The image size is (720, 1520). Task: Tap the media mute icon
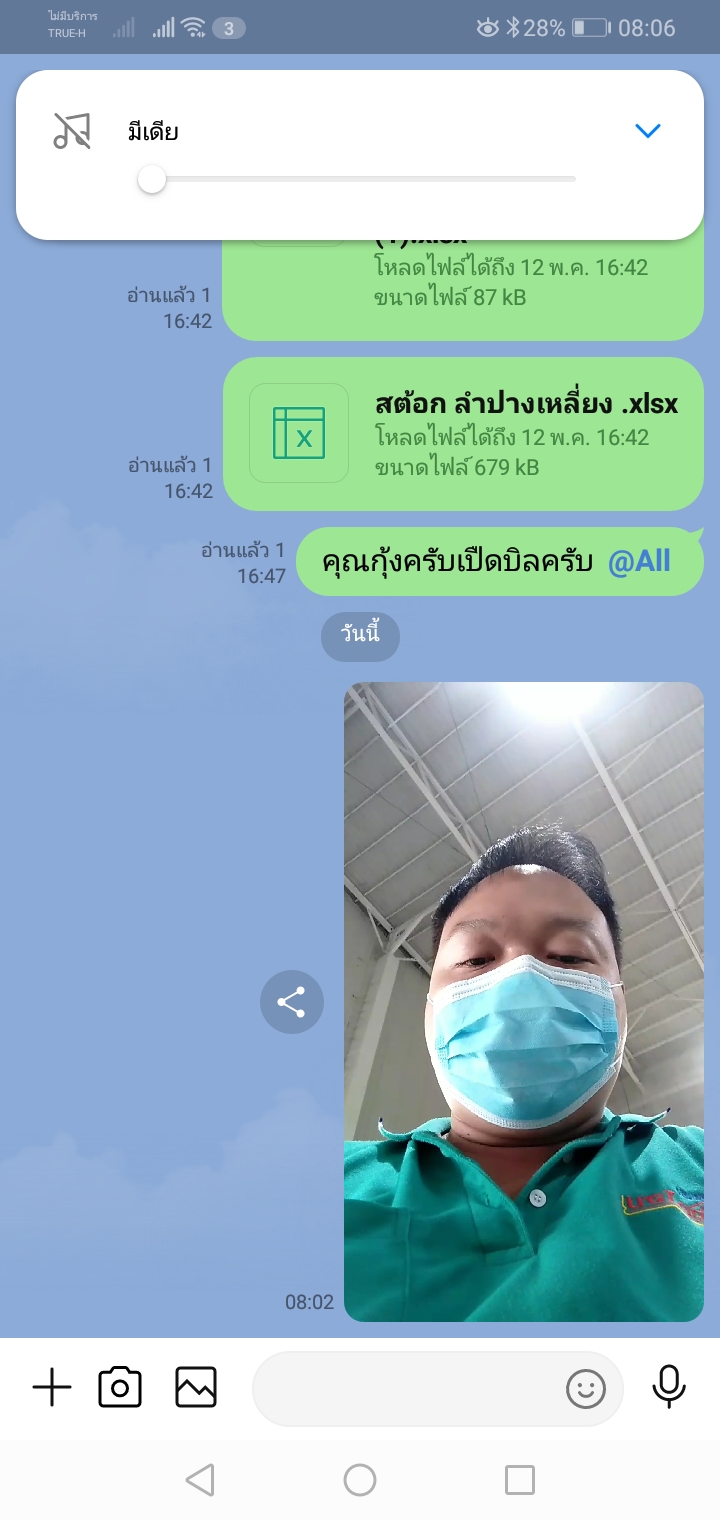pos(72,131)
